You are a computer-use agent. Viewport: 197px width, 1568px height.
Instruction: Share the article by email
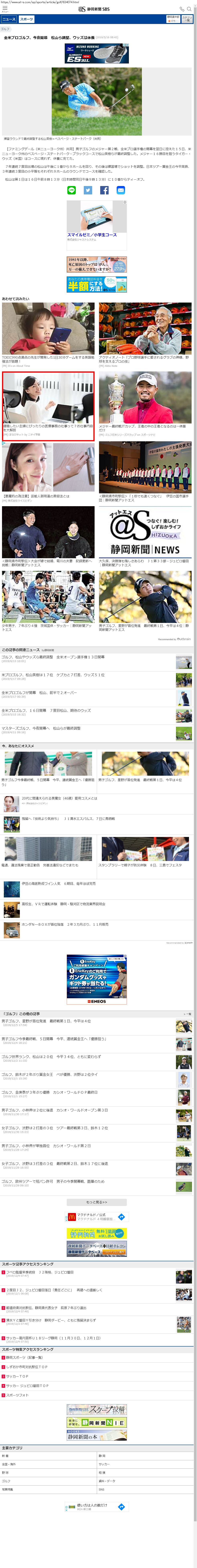[x=121, y=191]
